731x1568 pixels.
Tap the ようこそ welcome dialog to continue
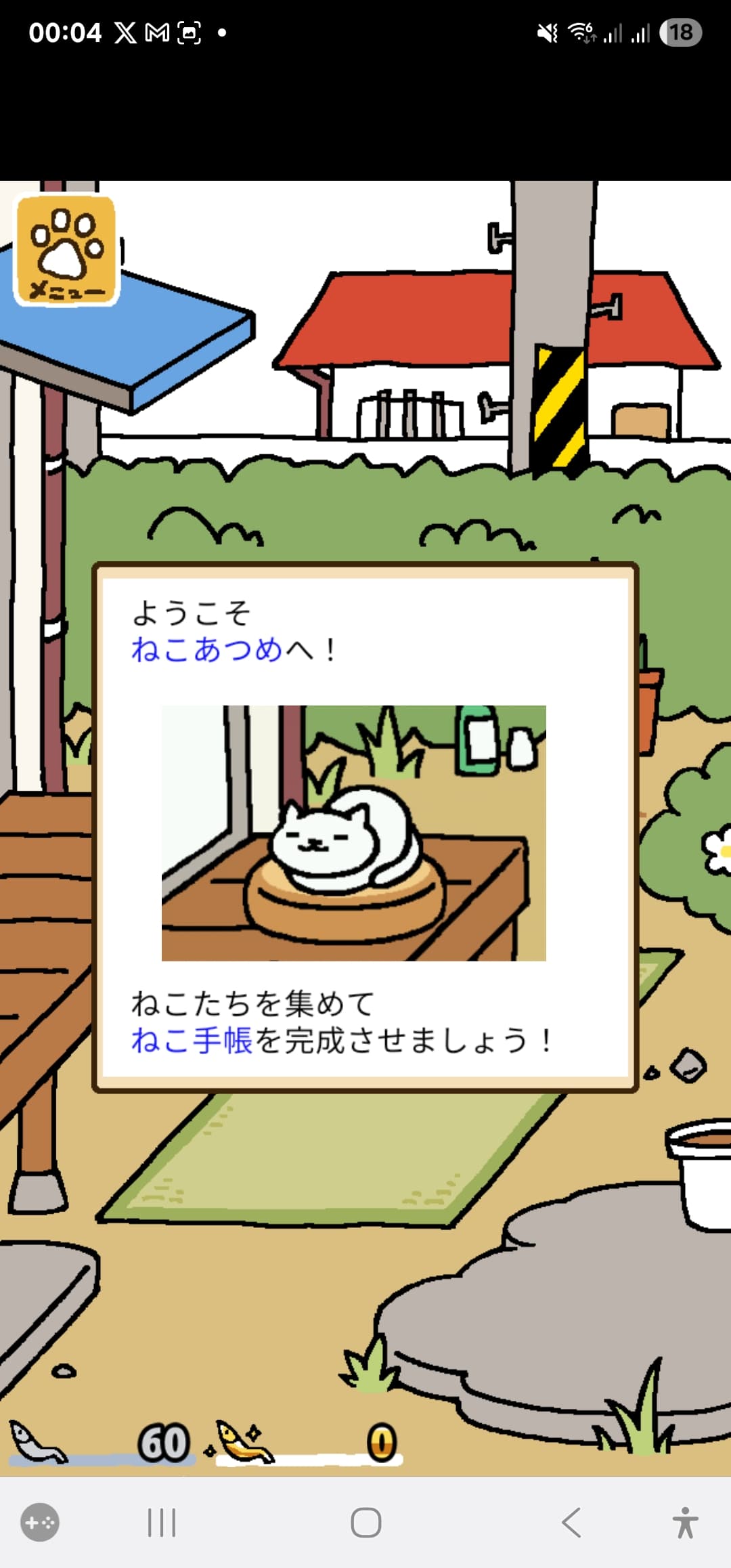point(365,827)
